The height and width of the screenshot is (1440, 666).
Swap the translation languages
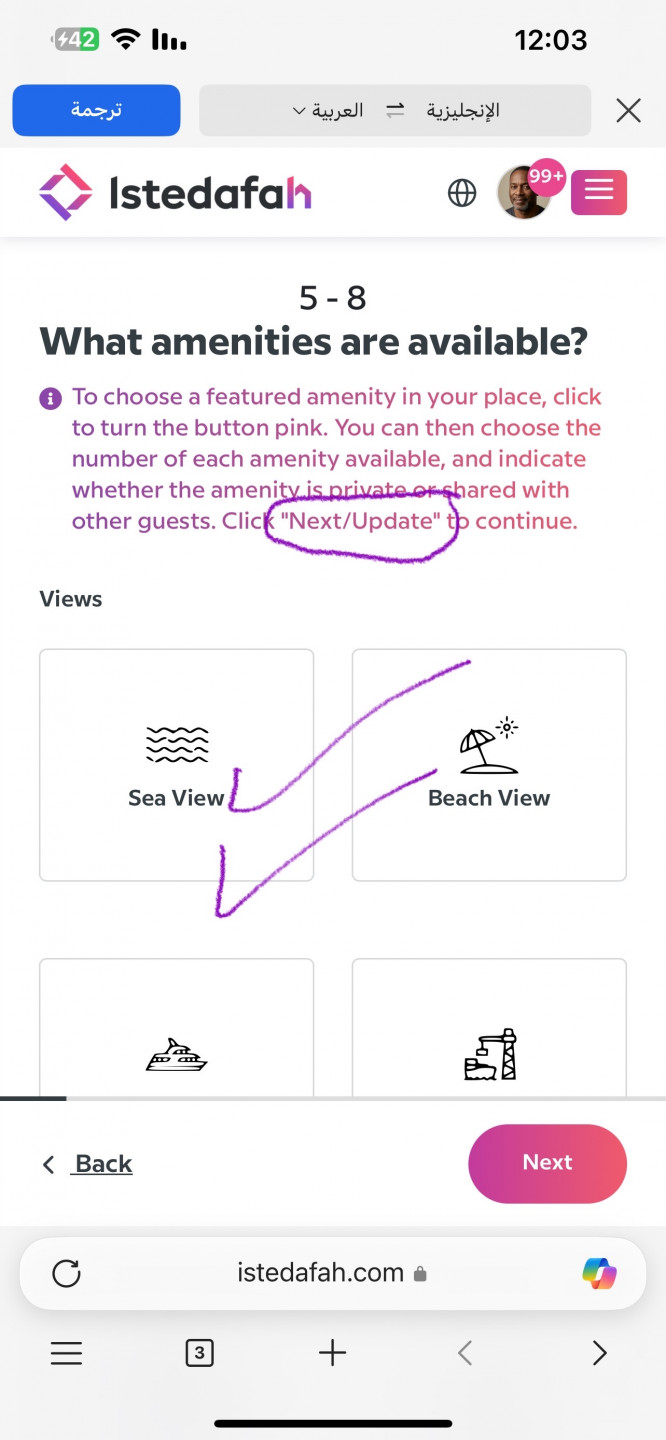(x=395, y=110)
